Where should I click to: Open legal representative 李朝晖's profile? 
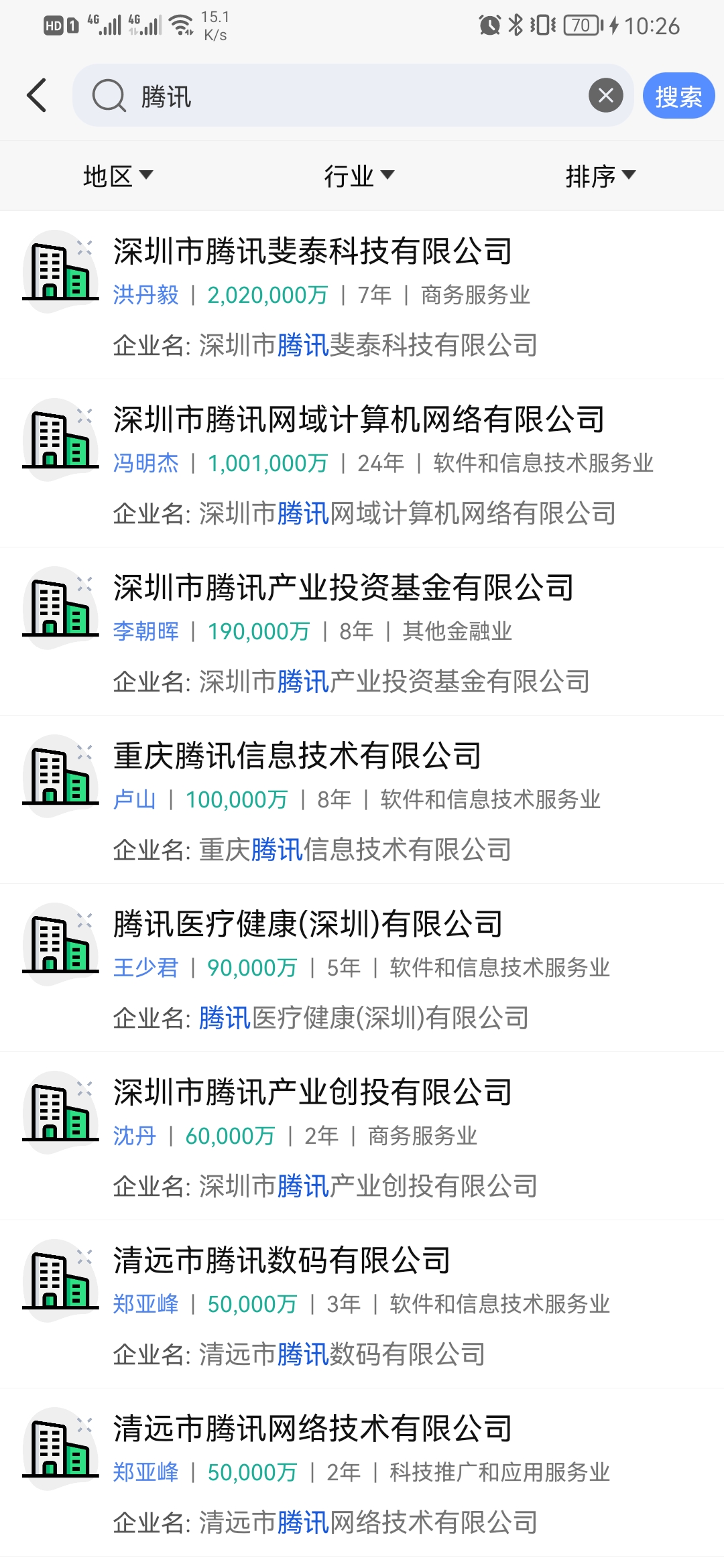click(x=146, y=631)
